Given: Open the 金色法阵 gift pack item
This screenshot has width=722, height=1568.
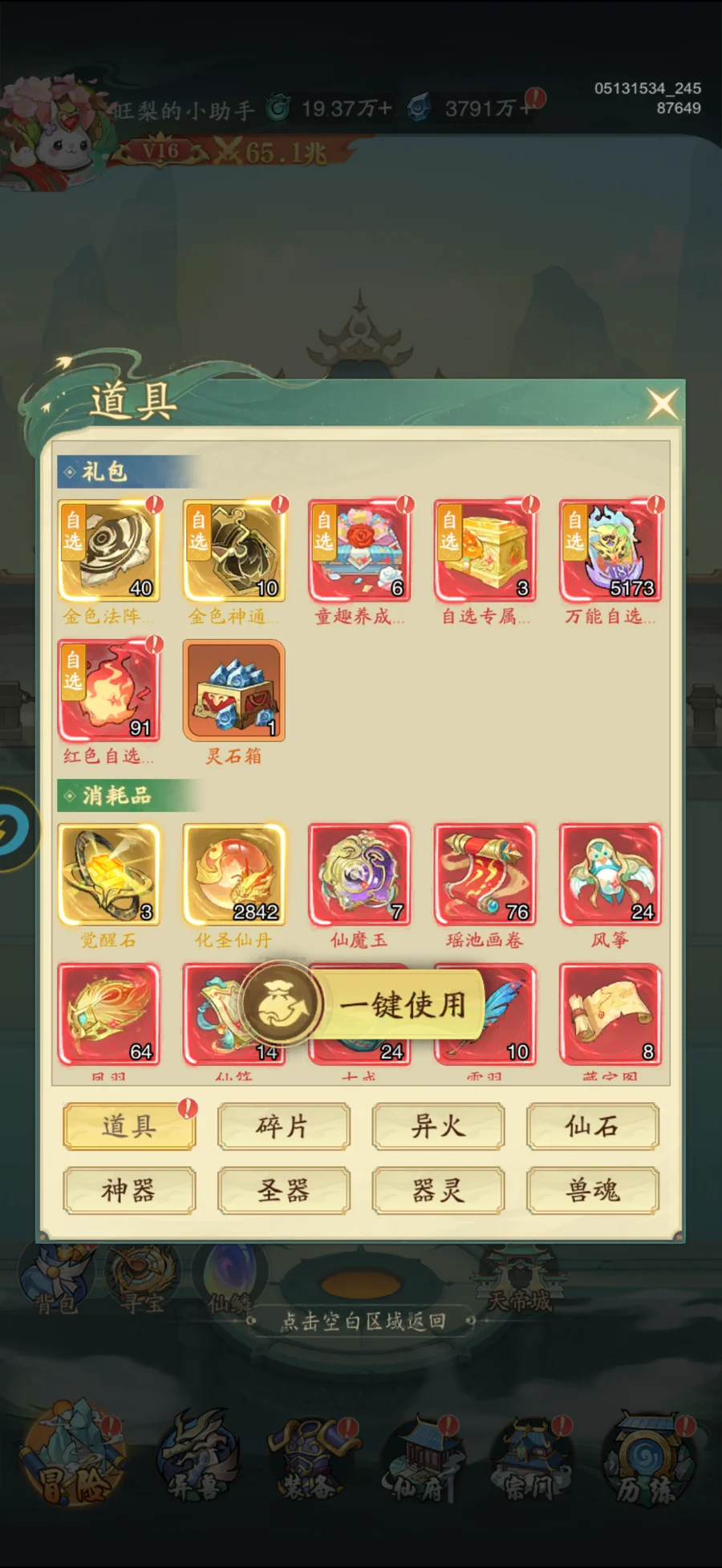Looking at the screenshot, I should tap(109, 551).
